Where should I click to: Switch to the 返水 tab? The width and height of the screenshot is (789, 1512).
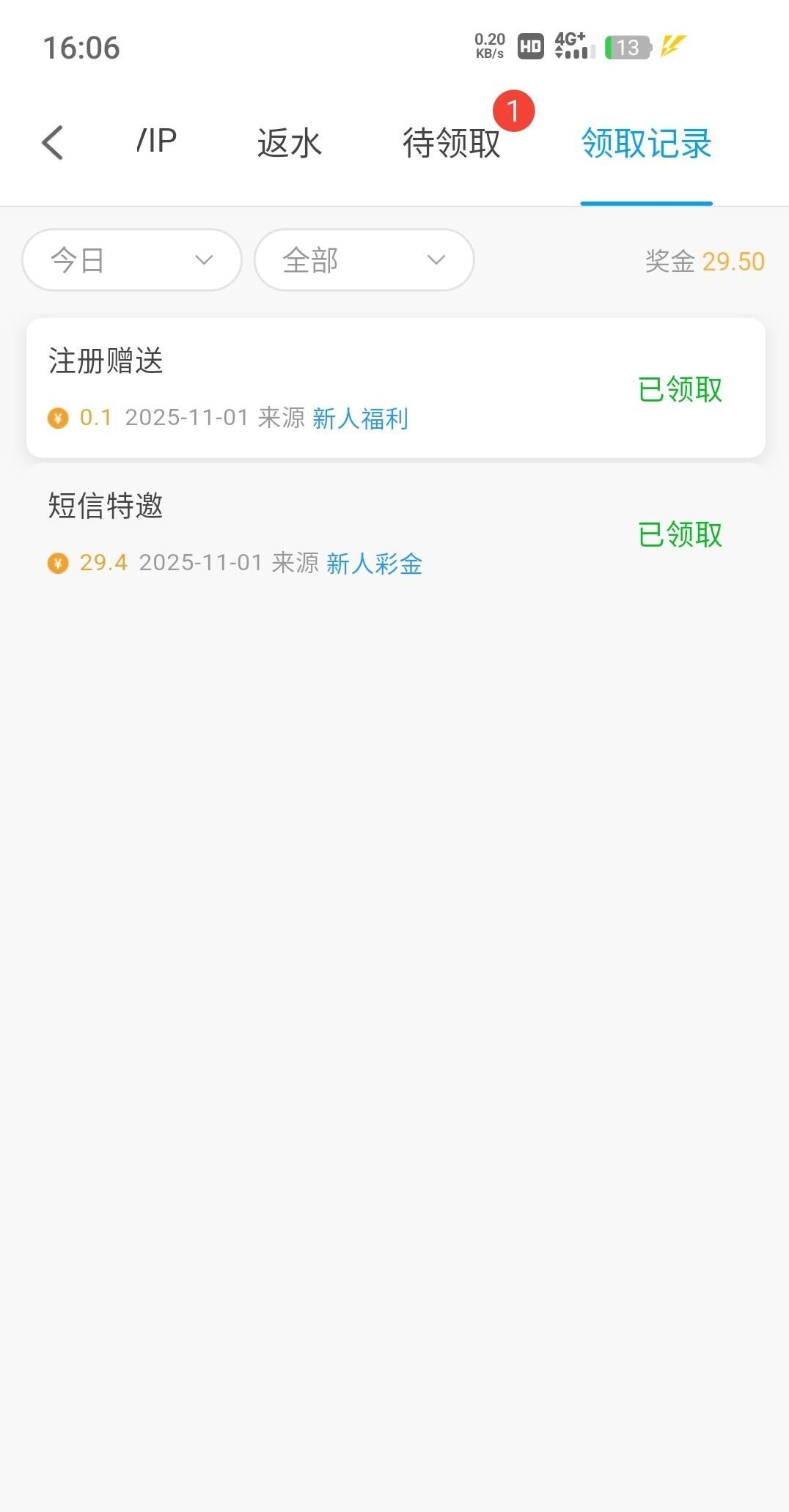pyautogui.click(x=290, y=143)
